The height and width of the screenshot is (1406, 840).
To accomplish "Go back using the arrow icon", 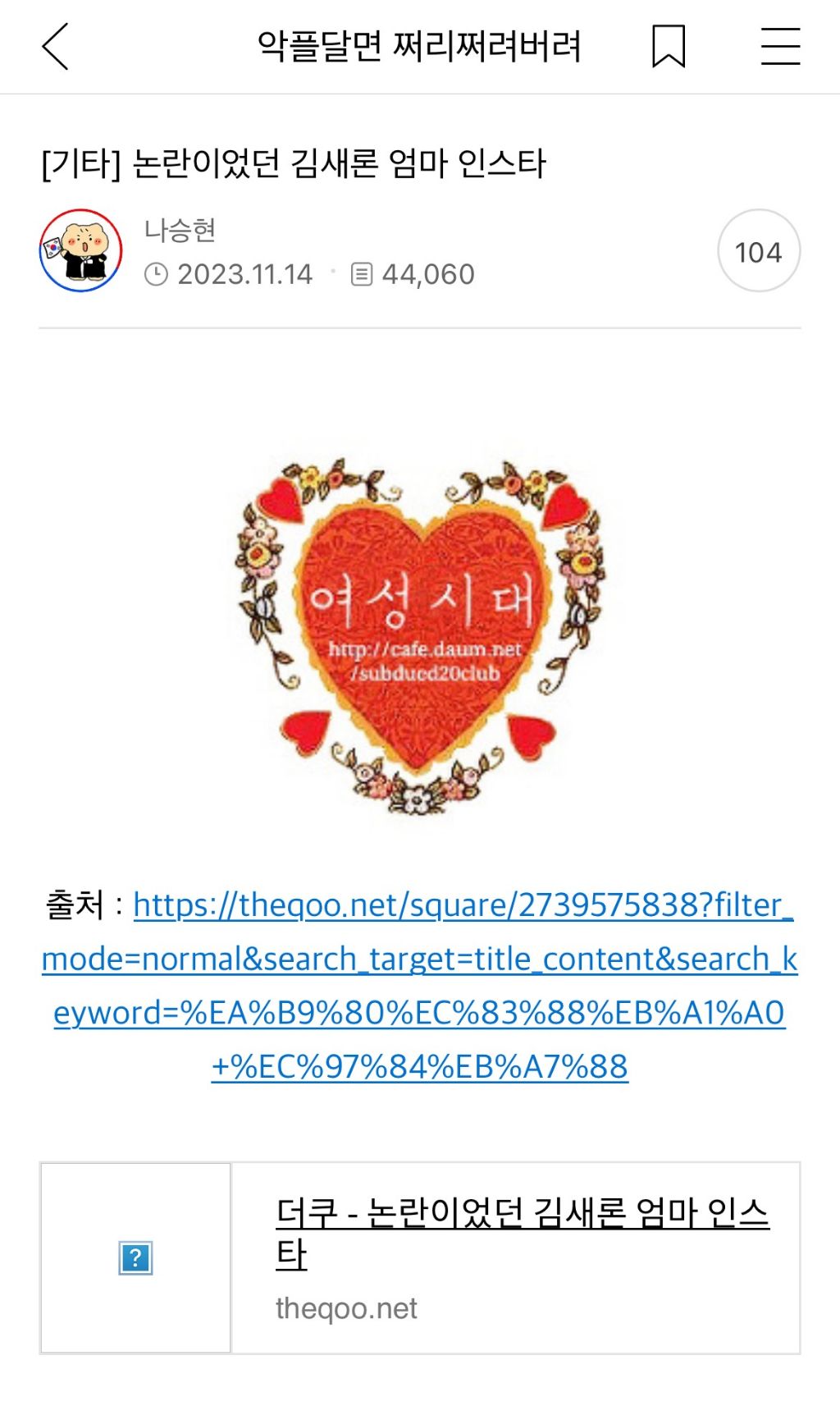I will pyautogui.click(x=55, y=47).
